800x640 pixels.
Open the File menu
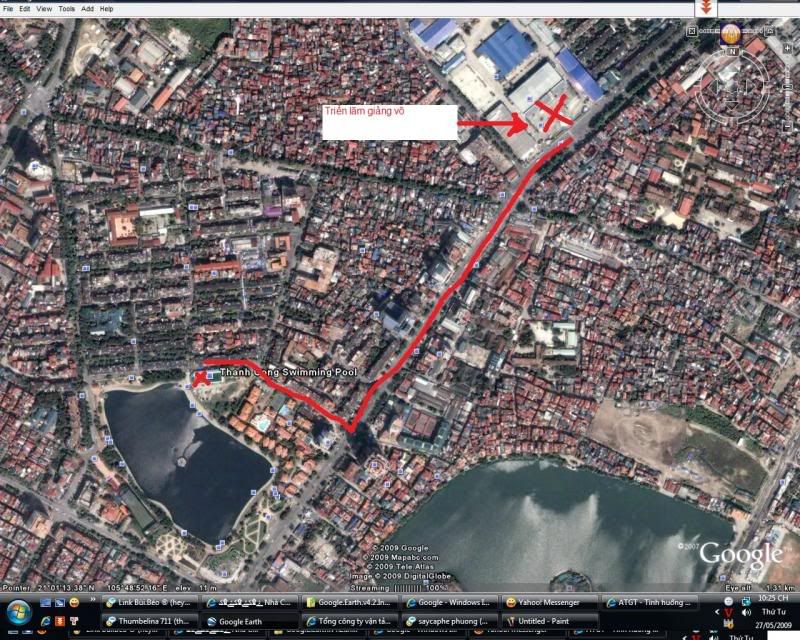point(9,8)
